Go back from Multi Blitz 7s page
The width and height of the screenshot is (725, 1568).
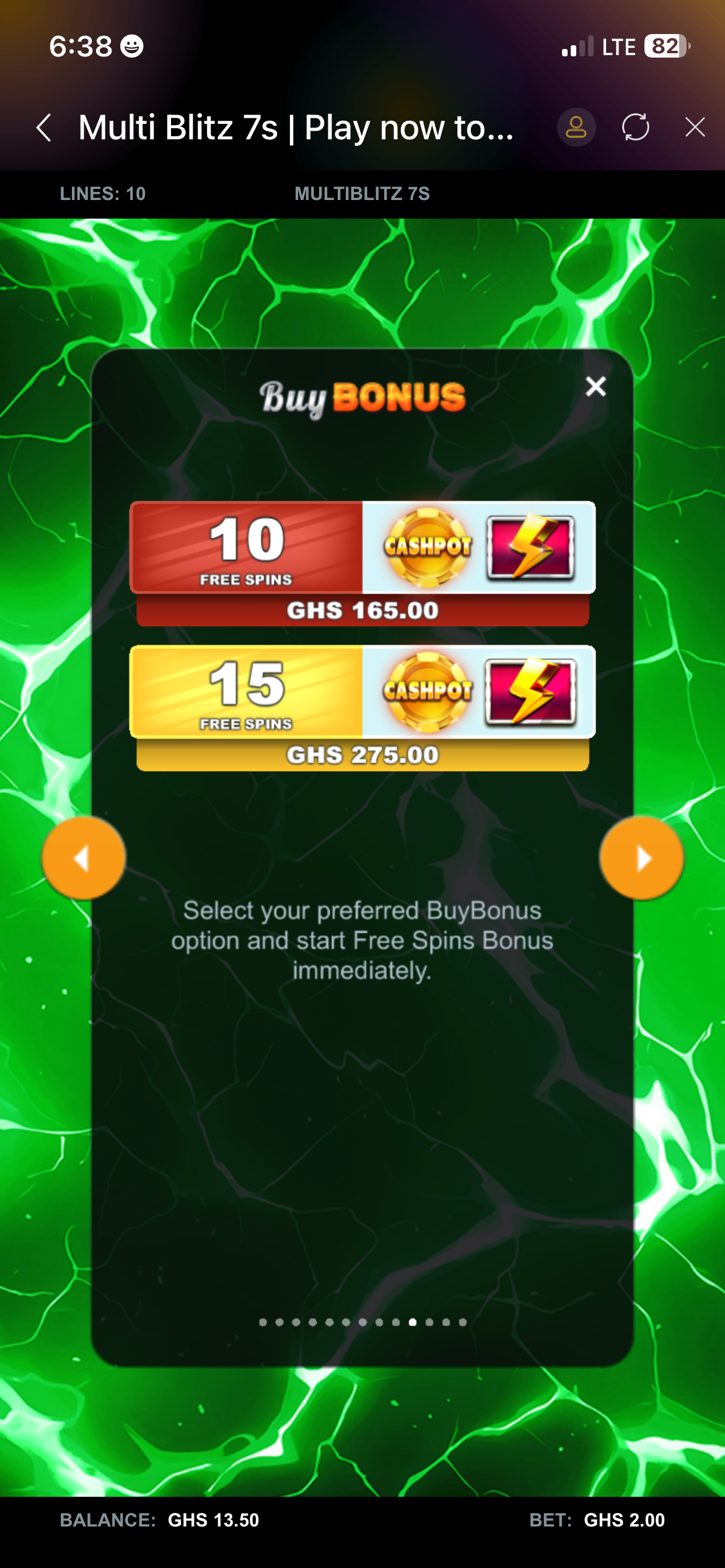pyautogui.click(x=44, y=128)
